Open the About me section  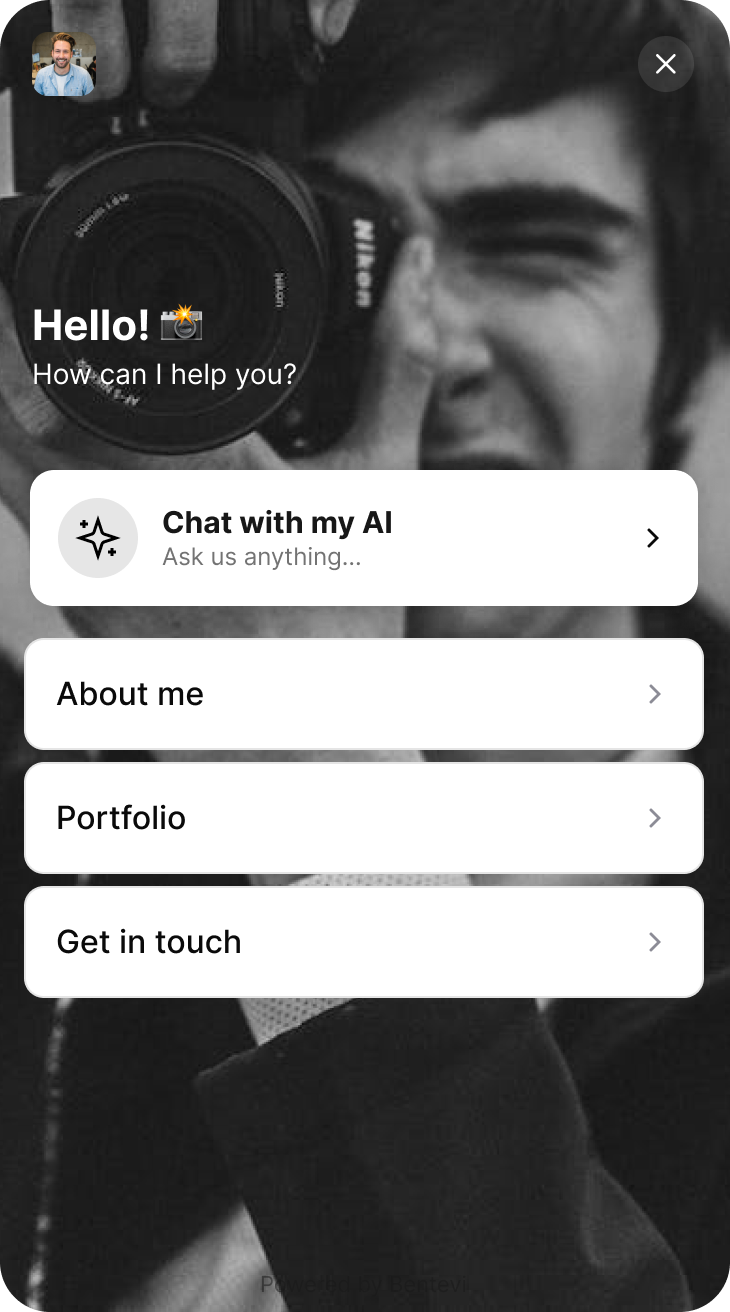(364, 694)
